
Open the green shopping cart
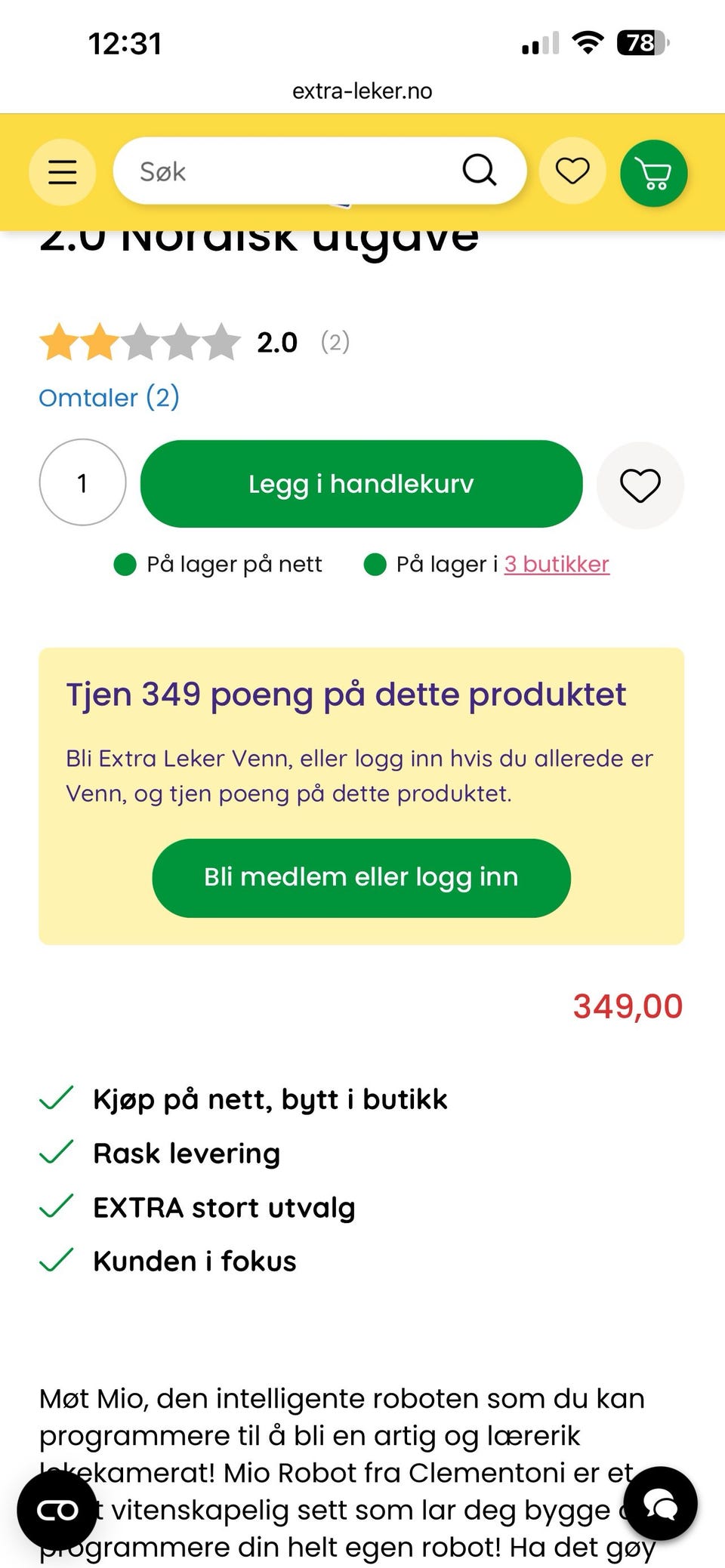[654, 174]
